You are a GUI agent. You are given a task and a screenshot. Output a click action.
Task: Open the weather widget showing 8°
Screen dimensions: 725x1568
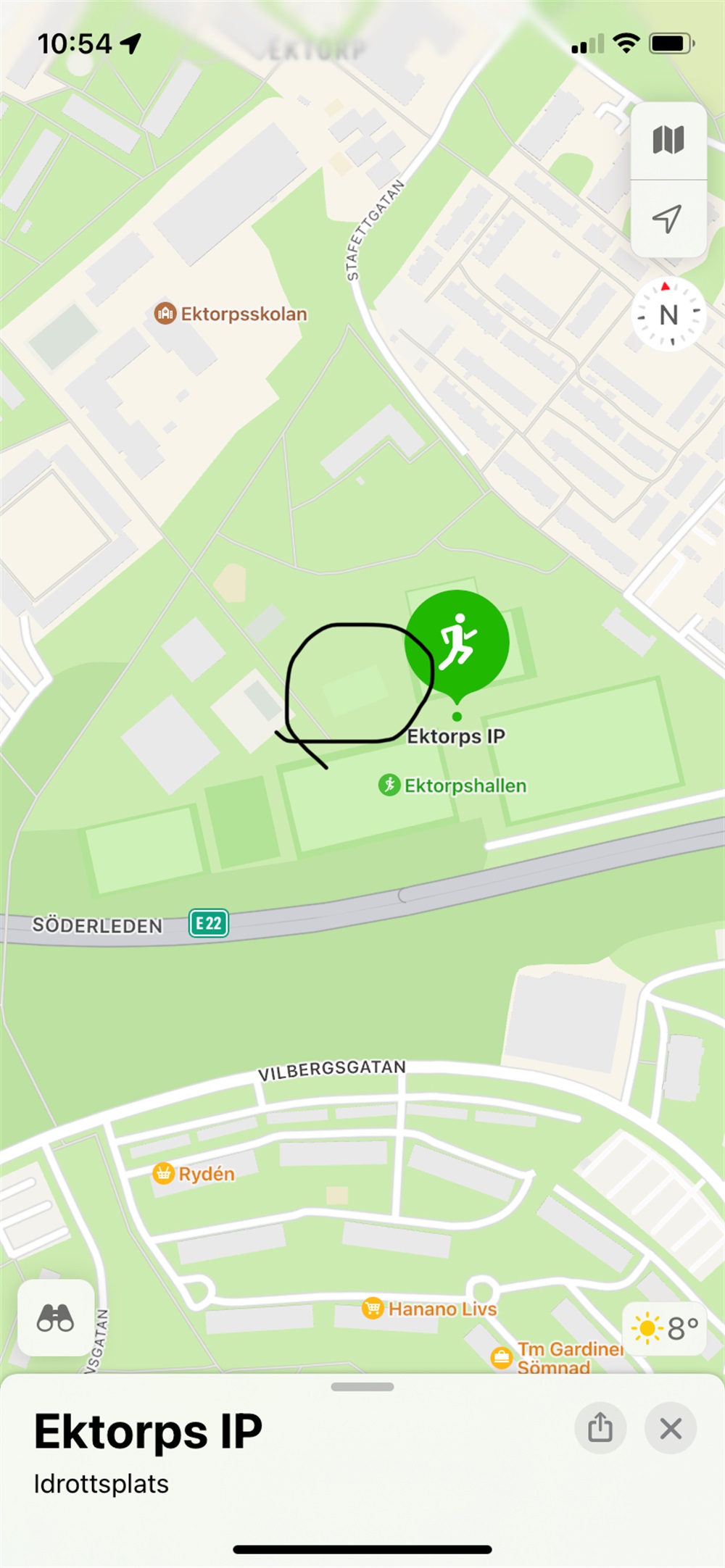click(x=665, y=1328)
